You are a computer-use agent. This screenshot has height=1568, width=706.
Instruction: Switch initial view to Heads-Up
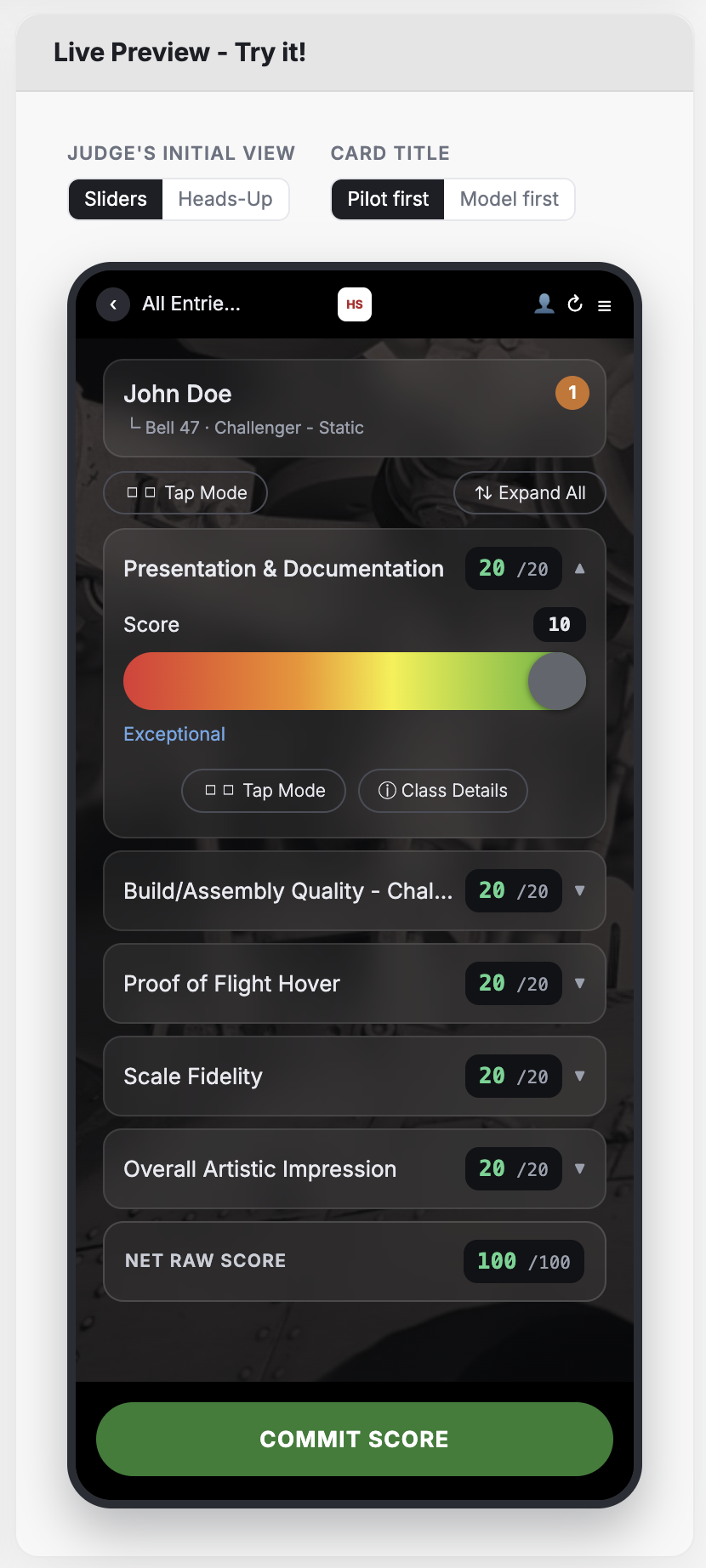click(x=225, y=199)
